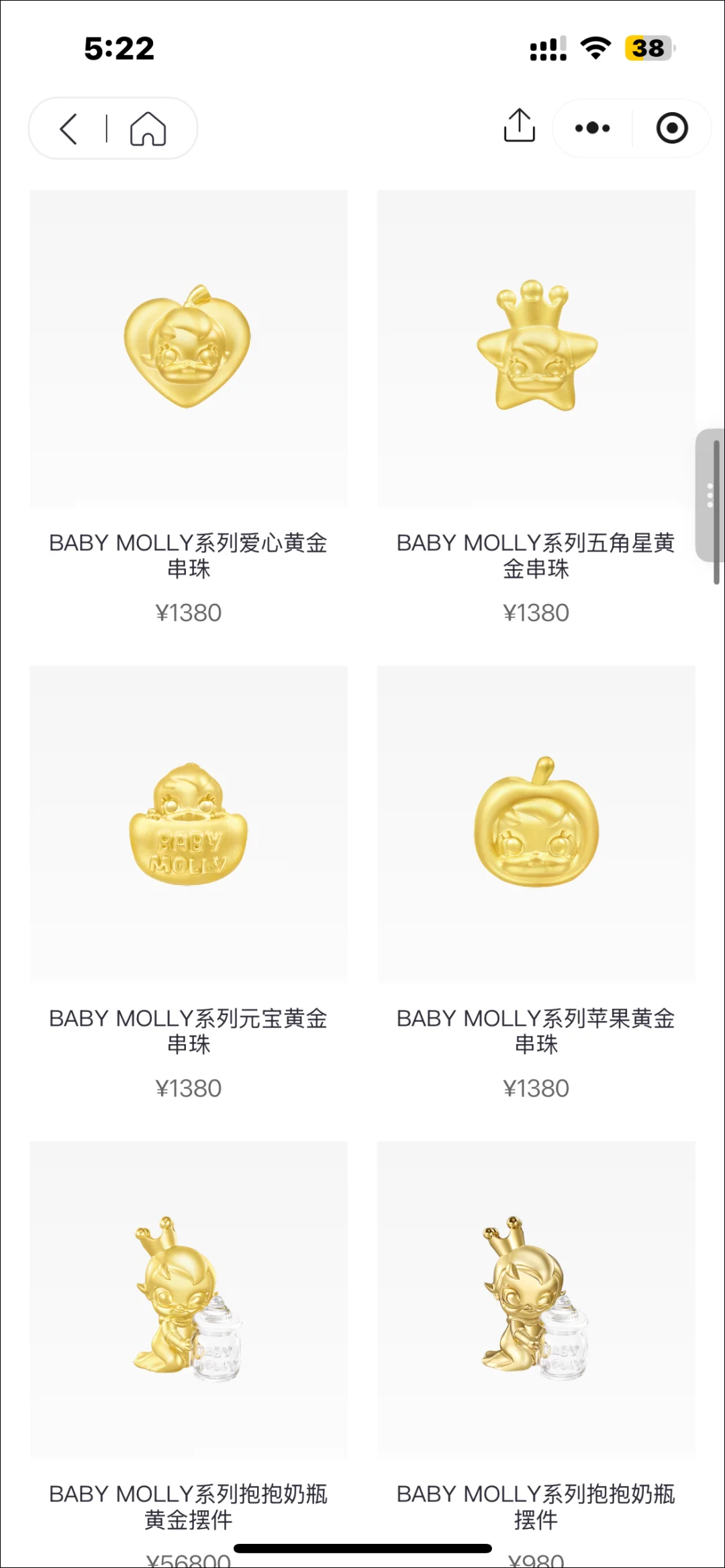
Task: Go back to the previous page
Action: 69,128
